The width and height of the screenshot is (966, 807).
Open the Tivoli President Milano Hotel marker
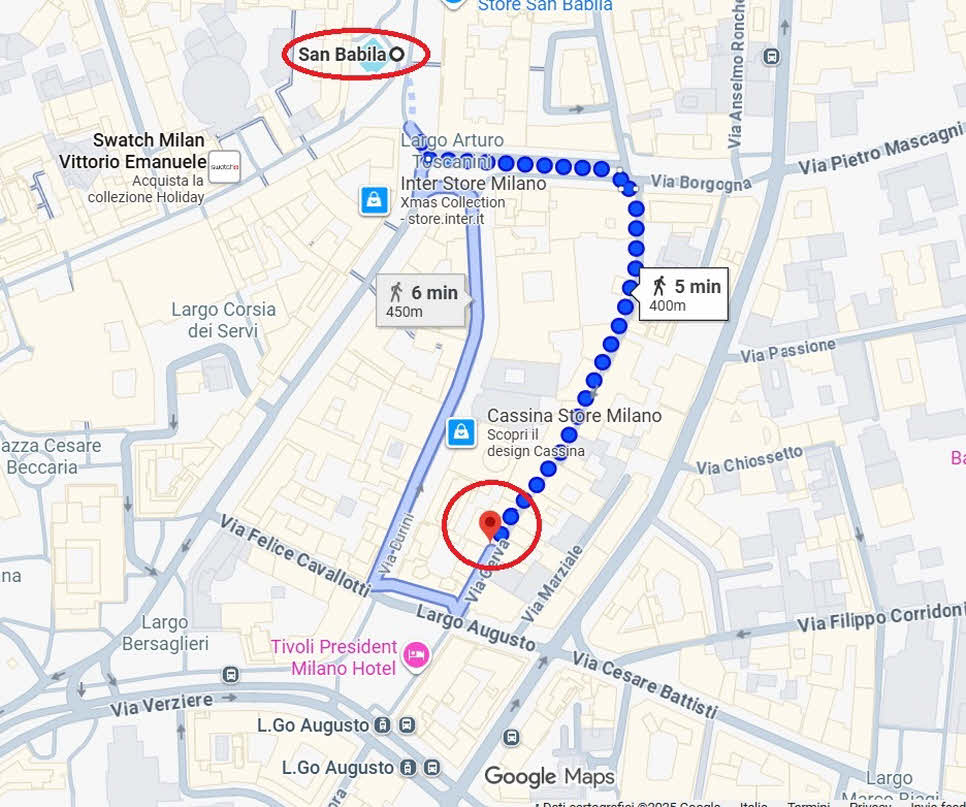click(x=413, y=657)
